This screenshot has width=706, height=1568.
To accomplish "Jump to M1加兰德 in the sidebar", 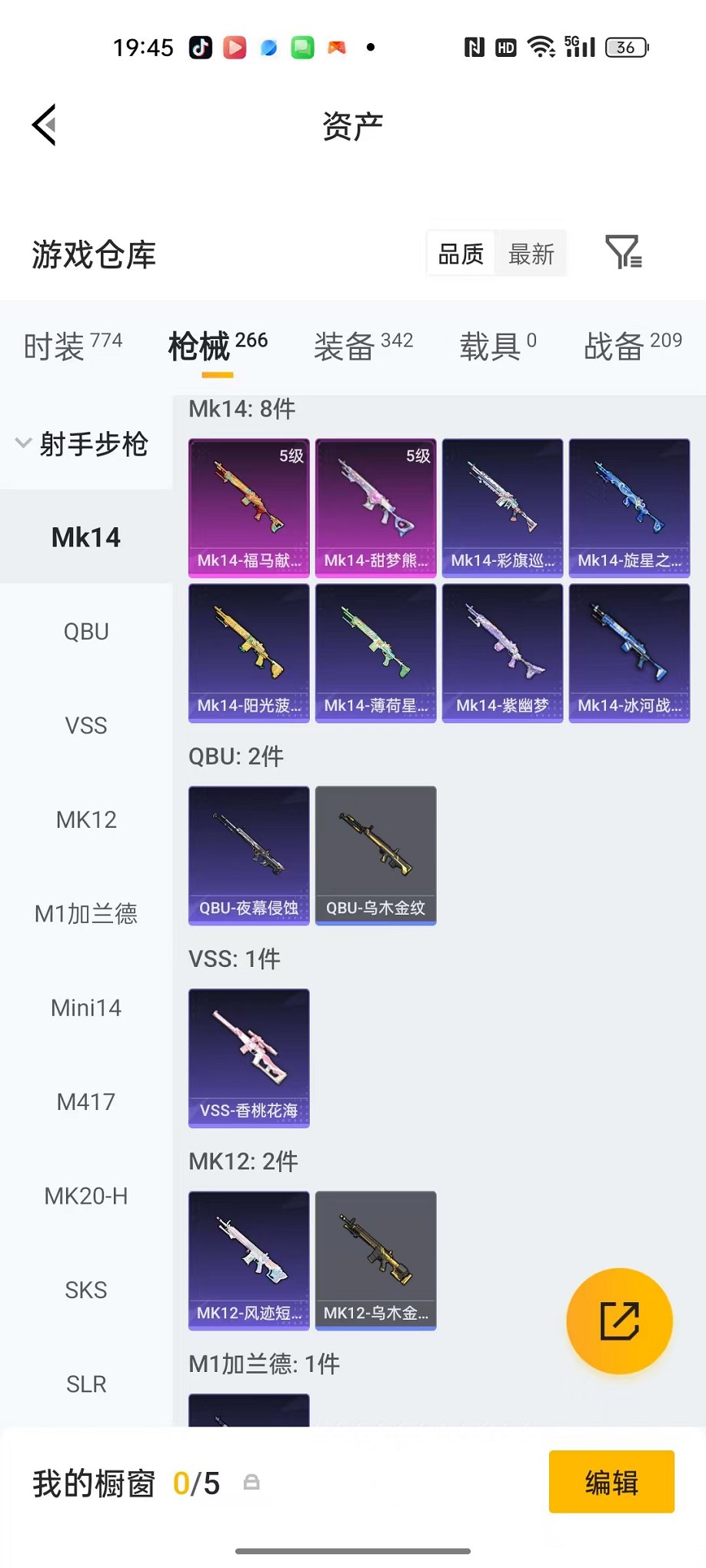I will pyautogui.click(x=86, y=913).
